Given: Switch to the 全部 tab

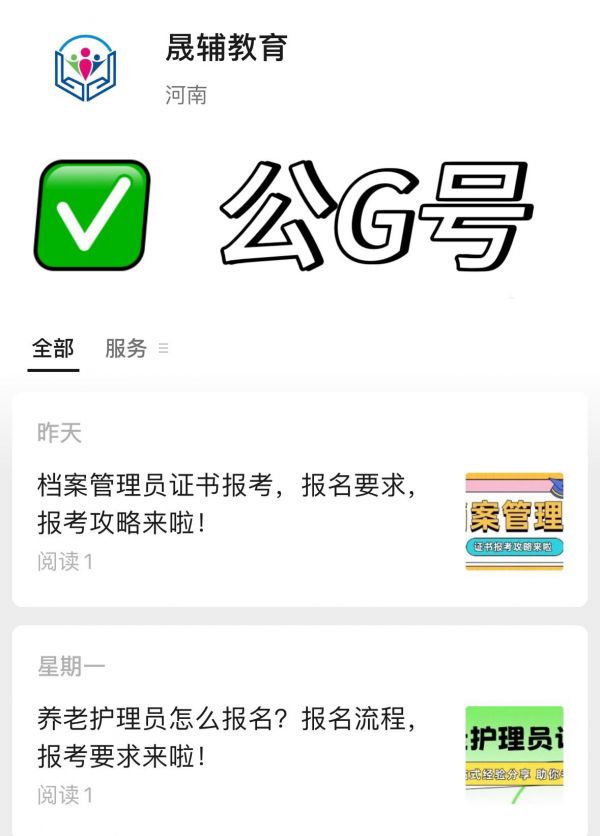Looking at the screenshot, I should 53,348.
